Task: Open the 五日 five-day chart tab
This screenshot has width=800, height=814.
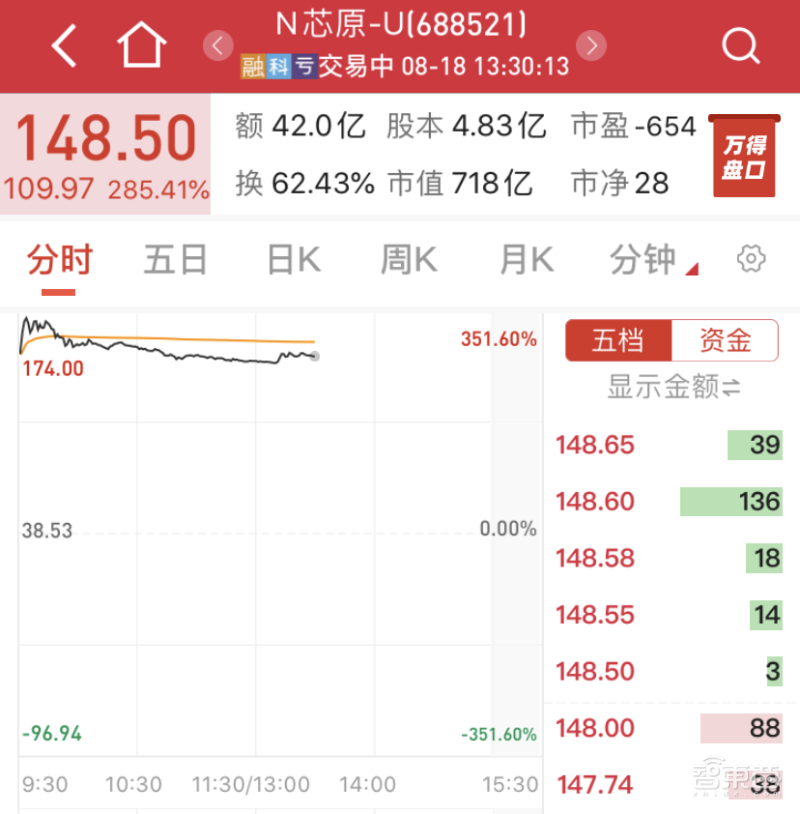Action: coord(174,258)
